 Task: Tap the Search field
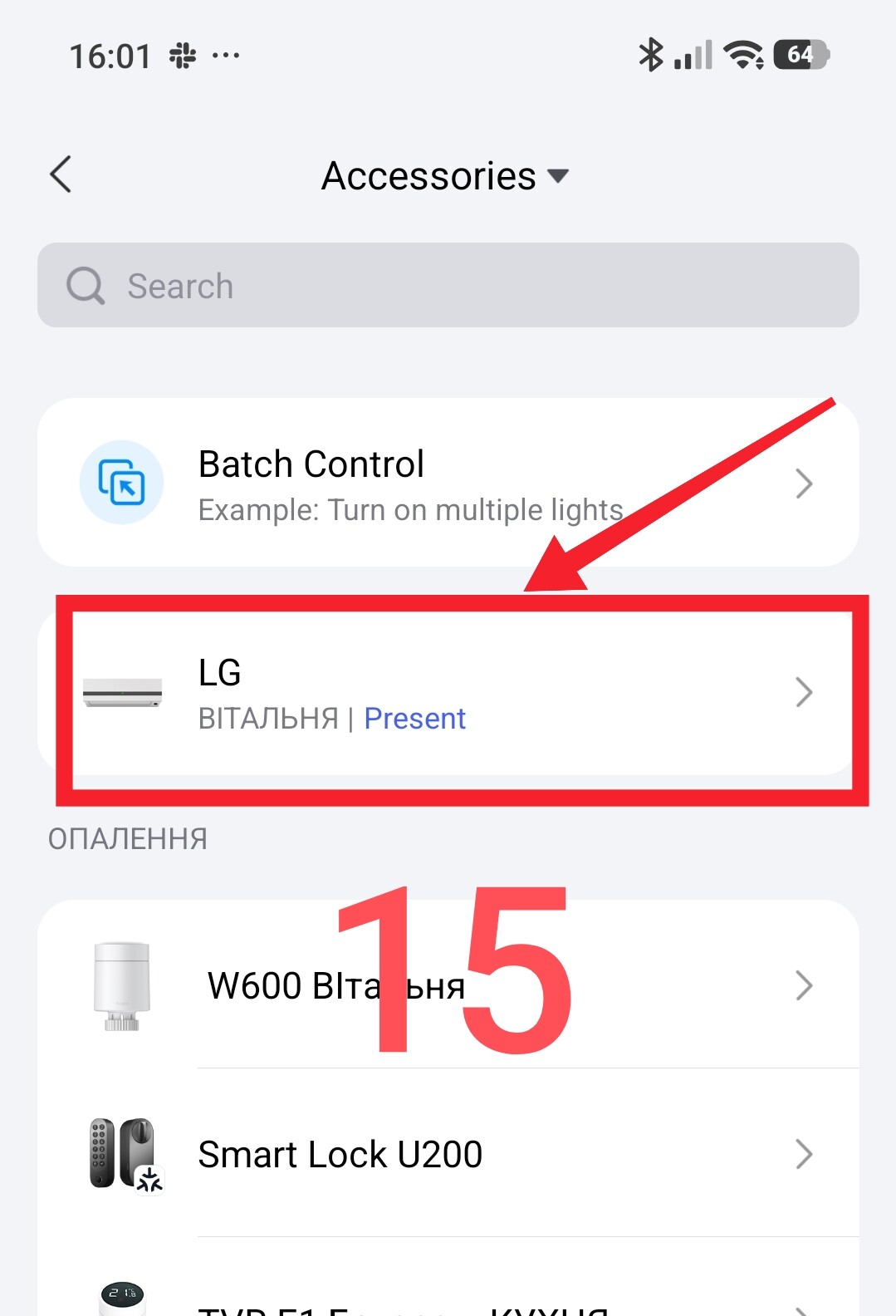pos(448,286)
